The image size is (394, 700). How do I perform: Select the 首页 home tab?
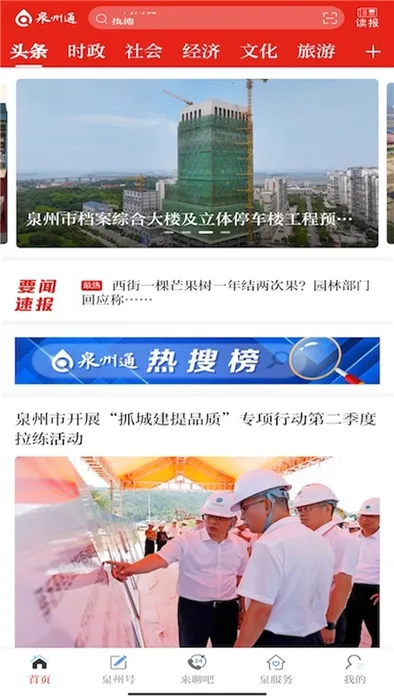point(39,669)
